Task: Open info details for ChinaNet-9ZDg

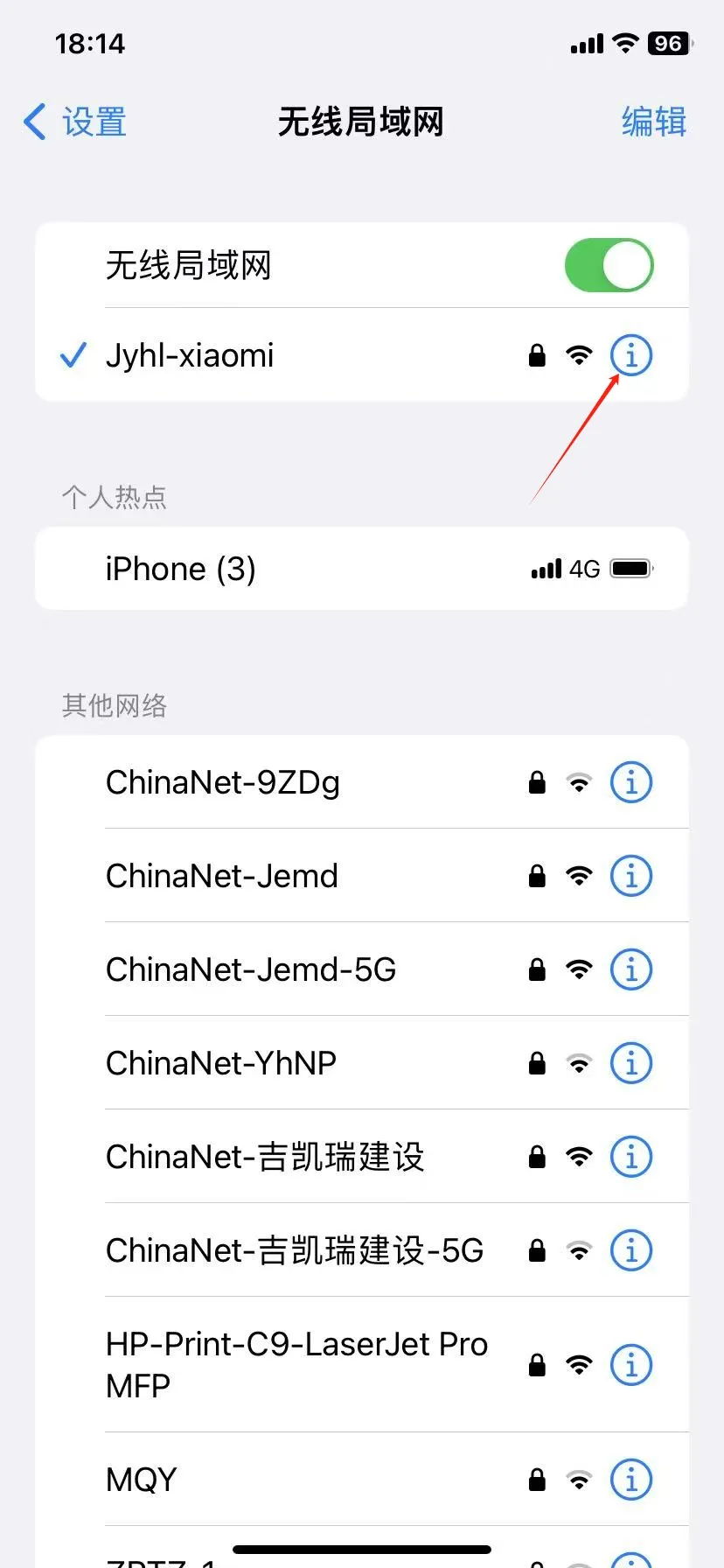Action: tap(631, 782)
